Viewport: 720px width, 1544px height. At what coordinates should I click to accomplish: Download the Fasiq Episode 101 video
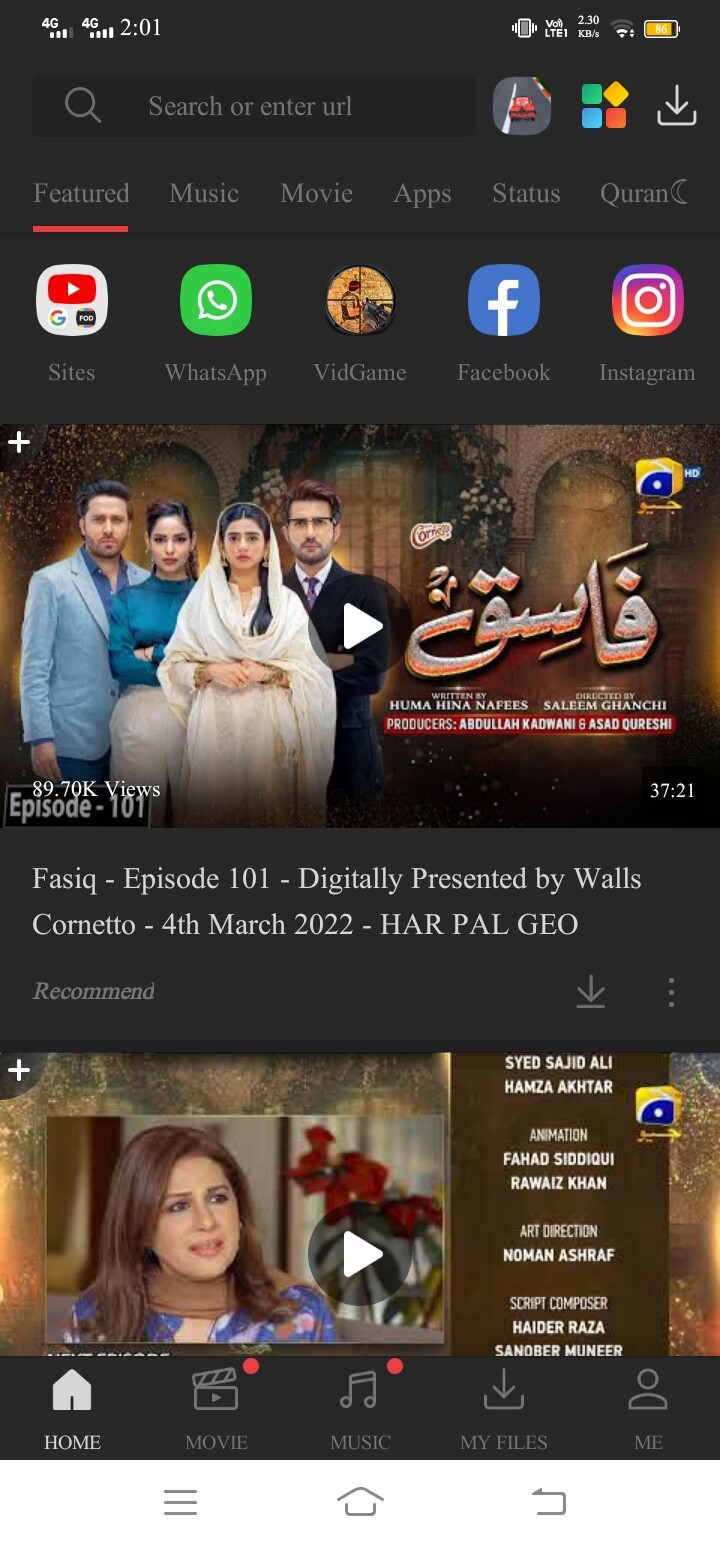(x=591, y=991)
